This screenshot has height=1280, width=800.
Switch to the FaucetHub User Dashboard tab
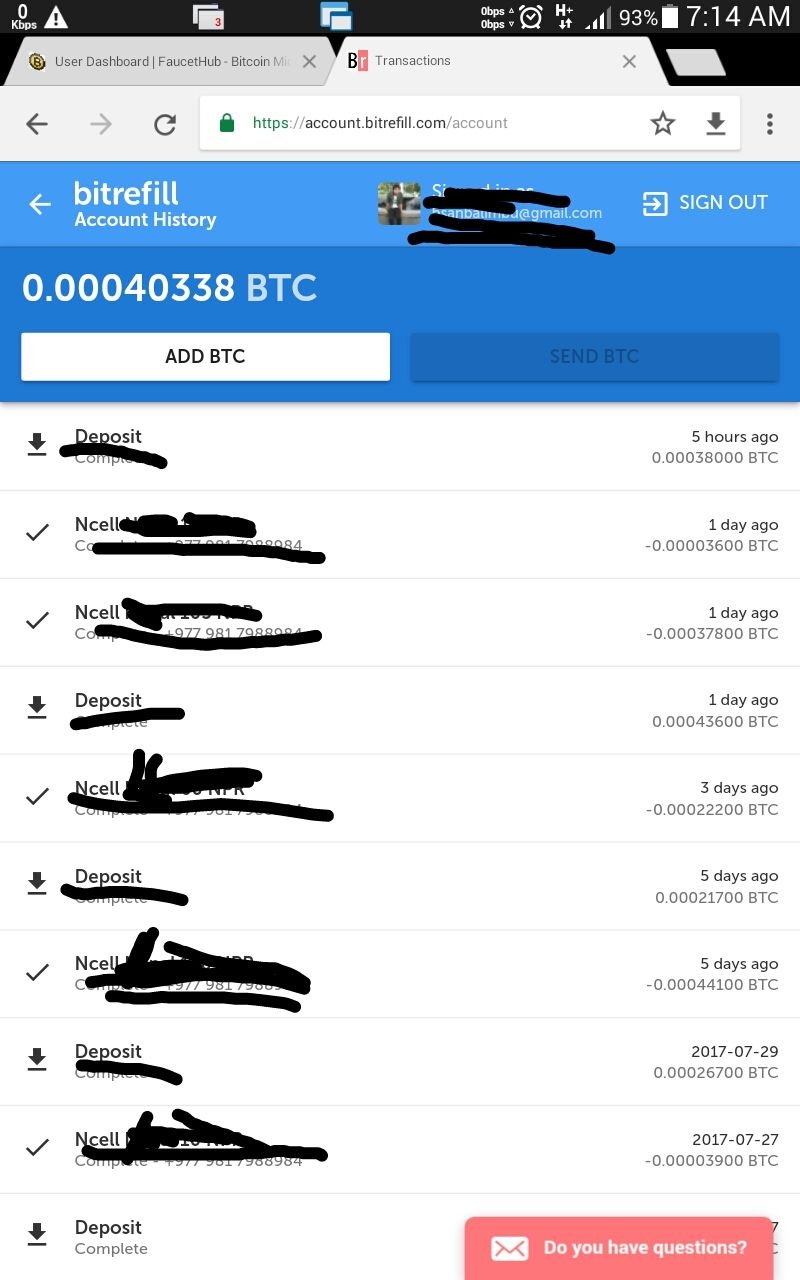[160, 61]
